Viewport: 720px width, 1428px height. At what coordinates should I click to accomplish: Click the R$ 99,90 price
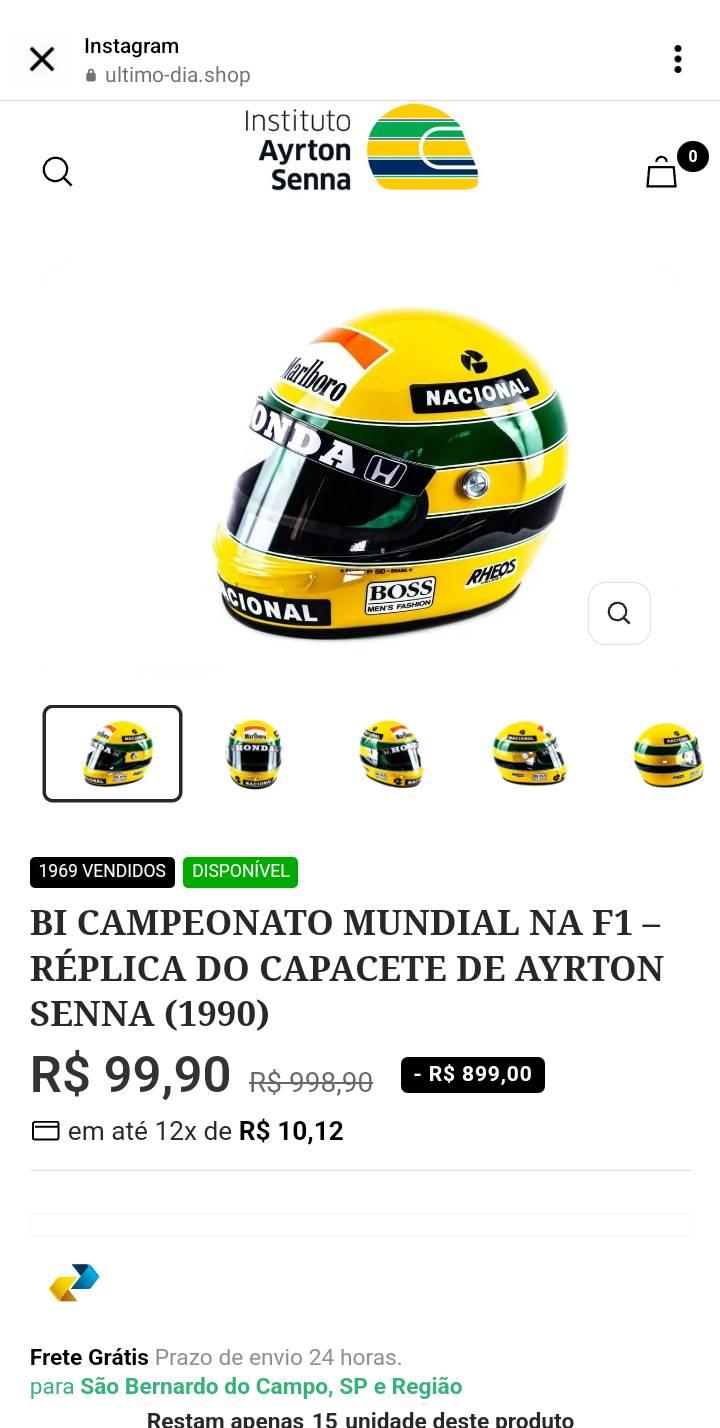(130, 1074)
